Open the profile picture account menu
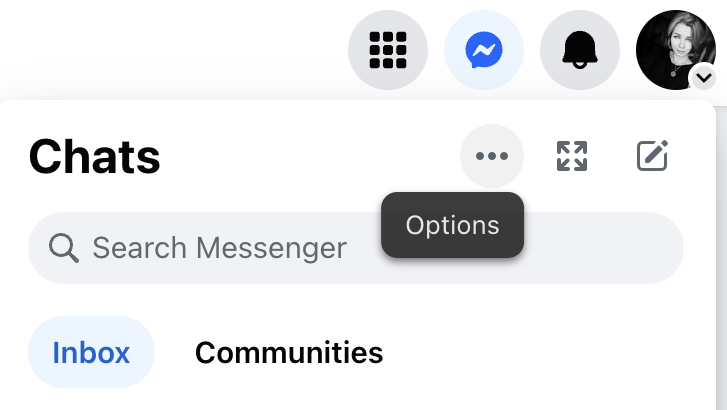 675,49
